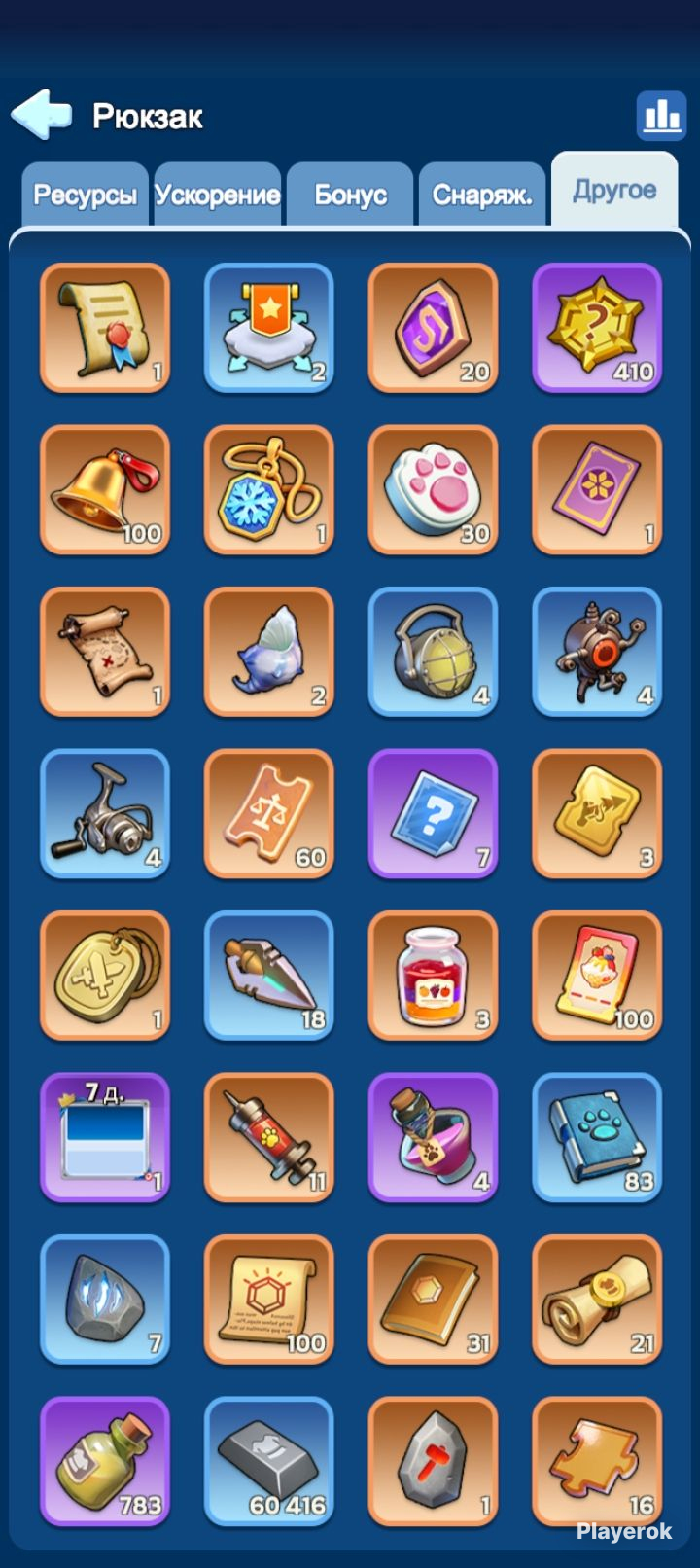Open the fishing reel item
The height and width of the screenshot is (1568, 700).
(x=105, y=814)
